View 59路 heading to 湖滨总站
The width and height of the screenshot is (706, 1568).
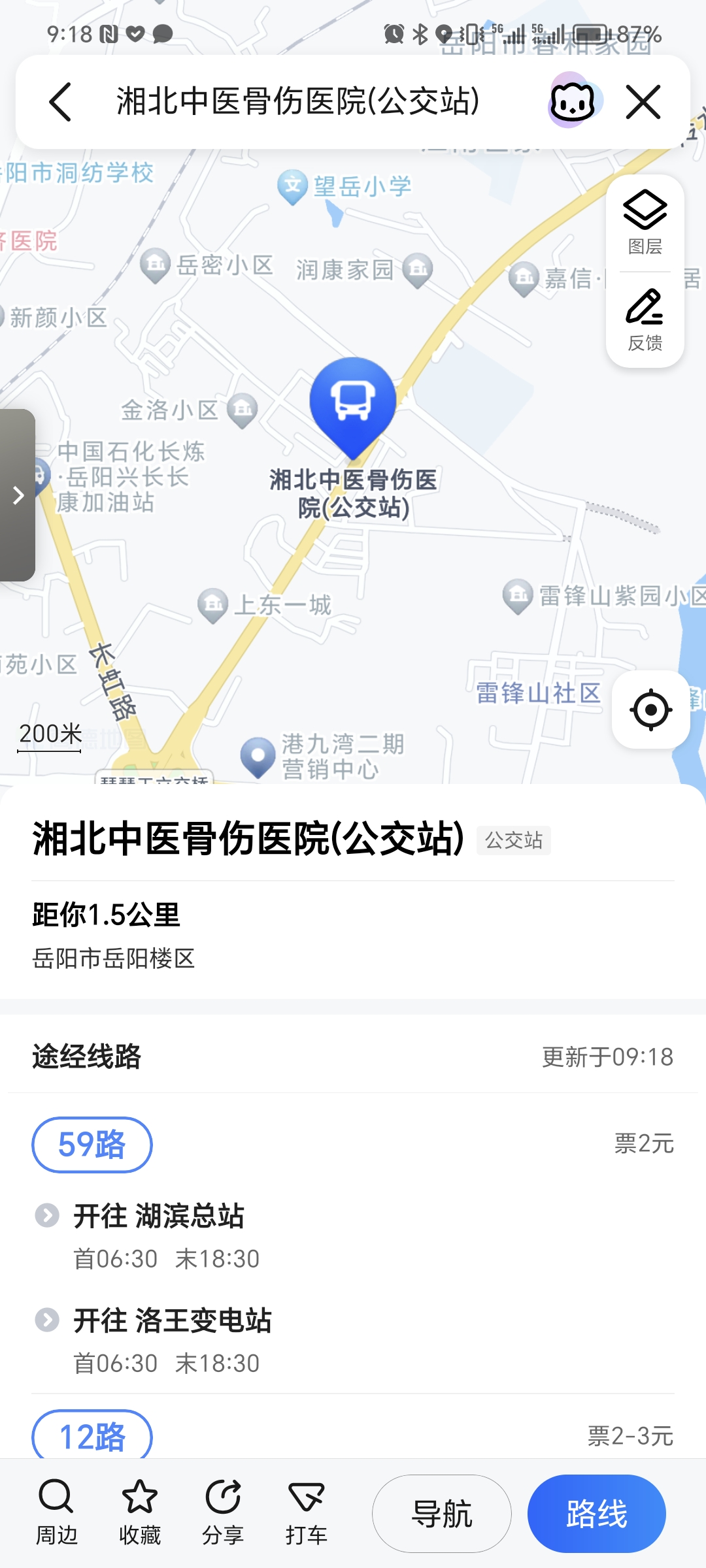[x=158, y=1217]
